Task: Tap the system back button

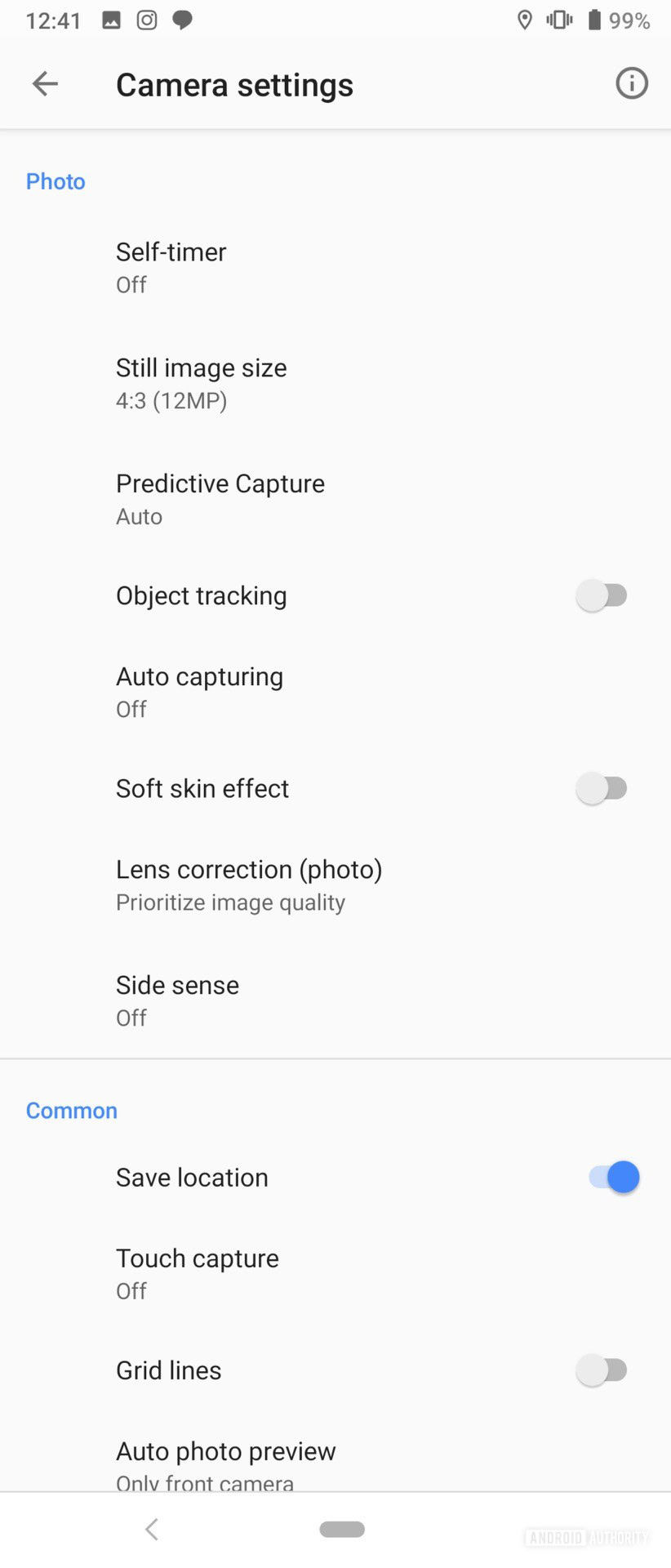Action: coord(151,1529)
